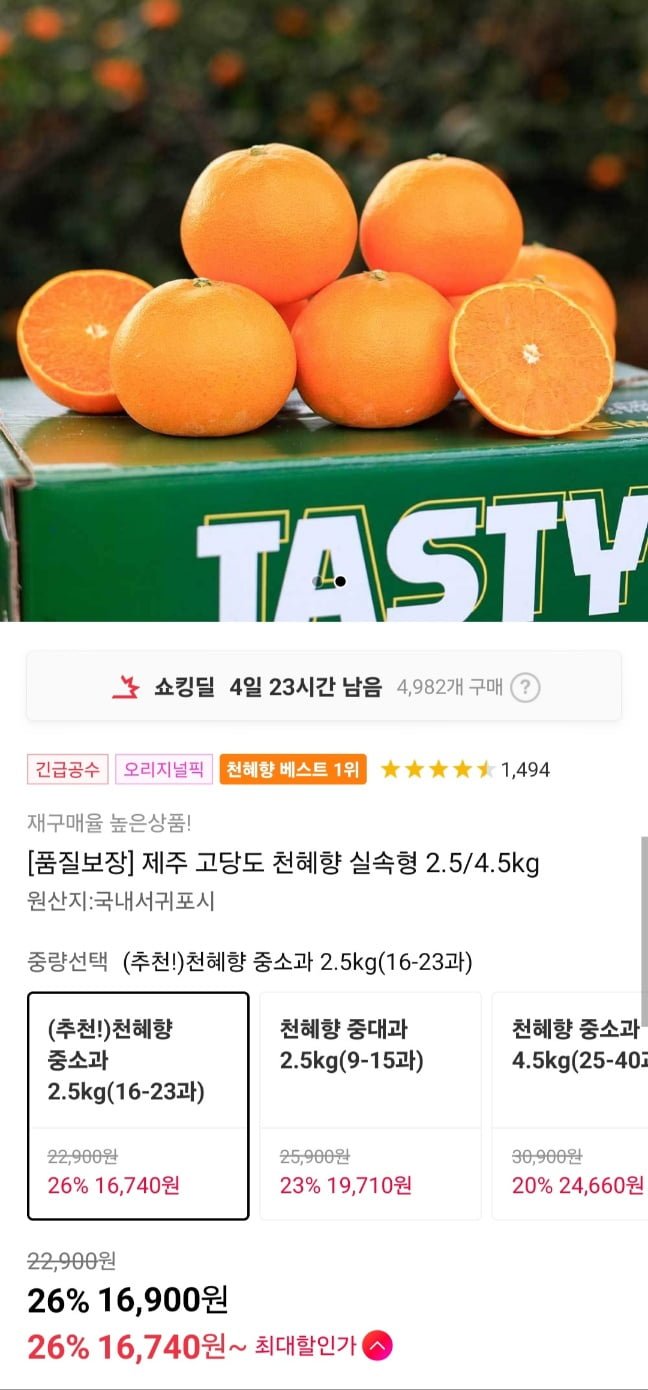
Task: Open the 천혜향 product photo
Action: 324,300
